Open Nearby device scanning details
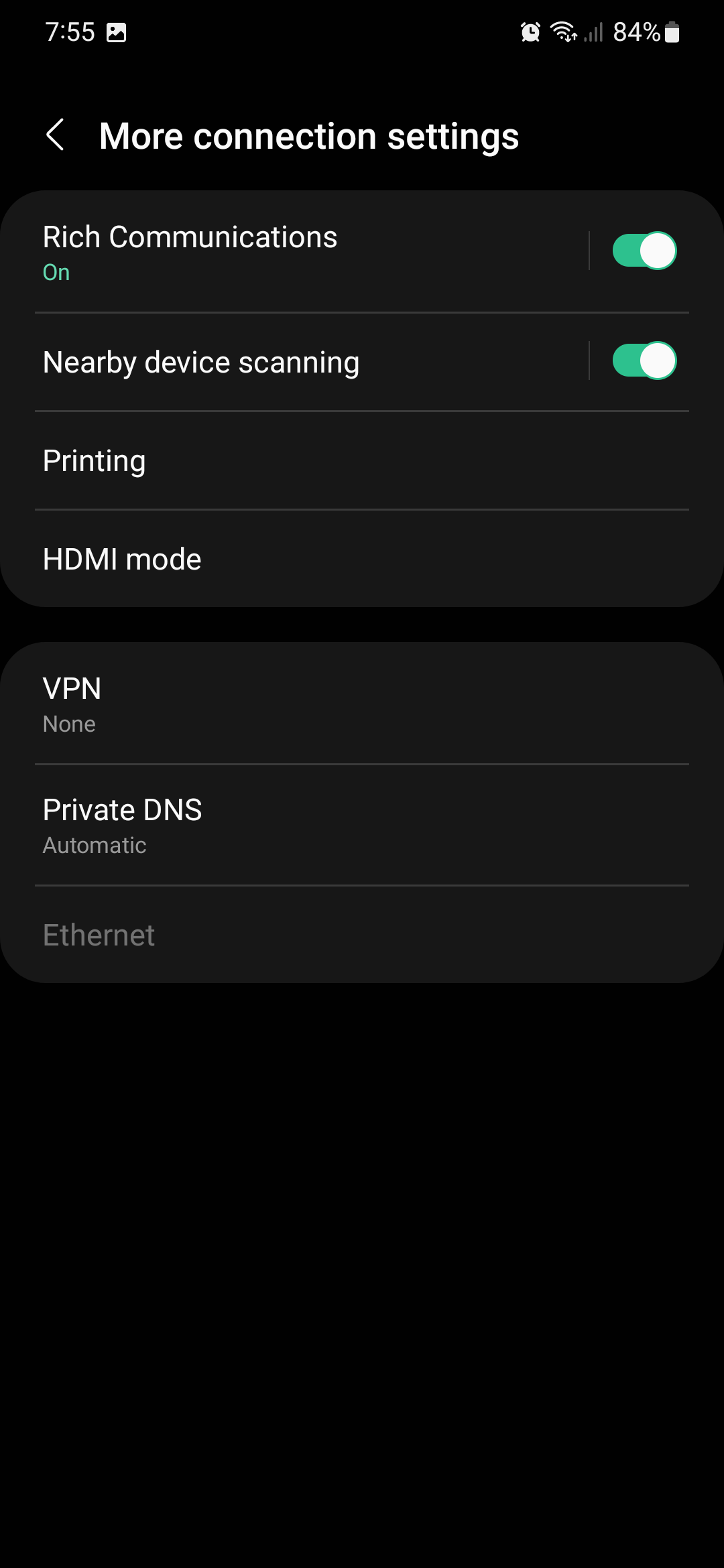Viewport: 724px width, 1568px height. coord(268,363)
